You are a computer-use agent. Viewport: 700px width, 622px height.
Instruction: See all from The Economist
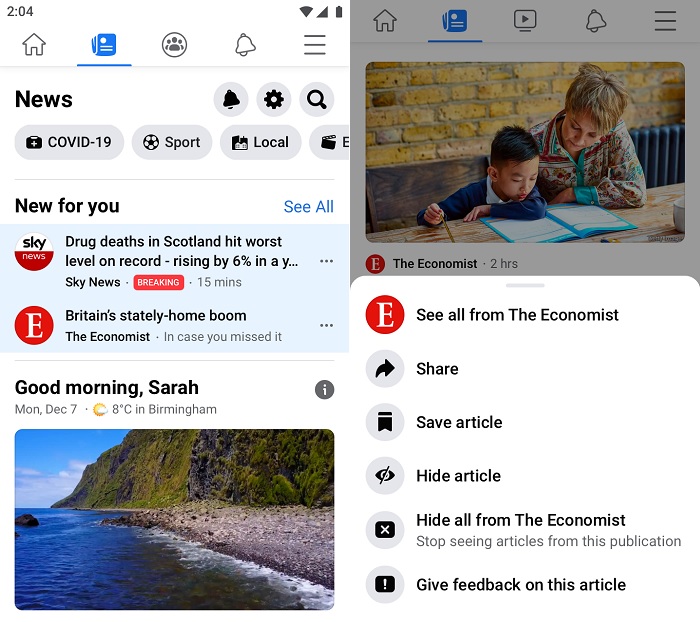(517, 315)
